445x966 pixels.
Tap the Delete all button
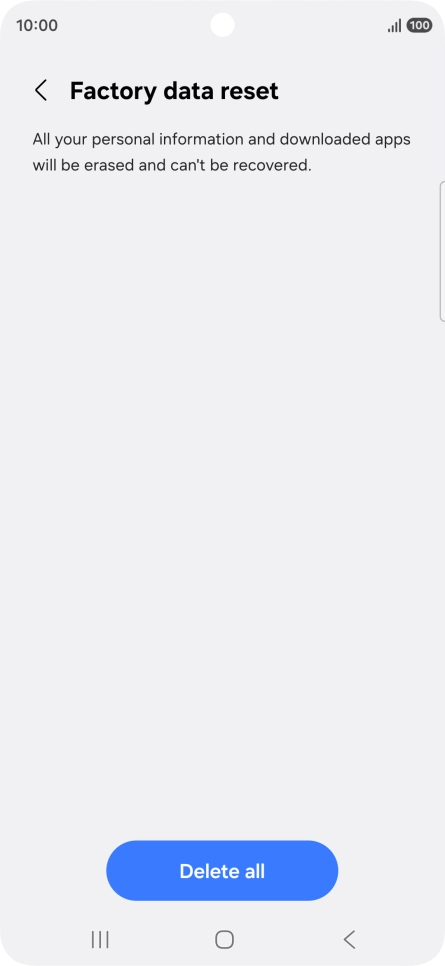[x=222, y=871]
